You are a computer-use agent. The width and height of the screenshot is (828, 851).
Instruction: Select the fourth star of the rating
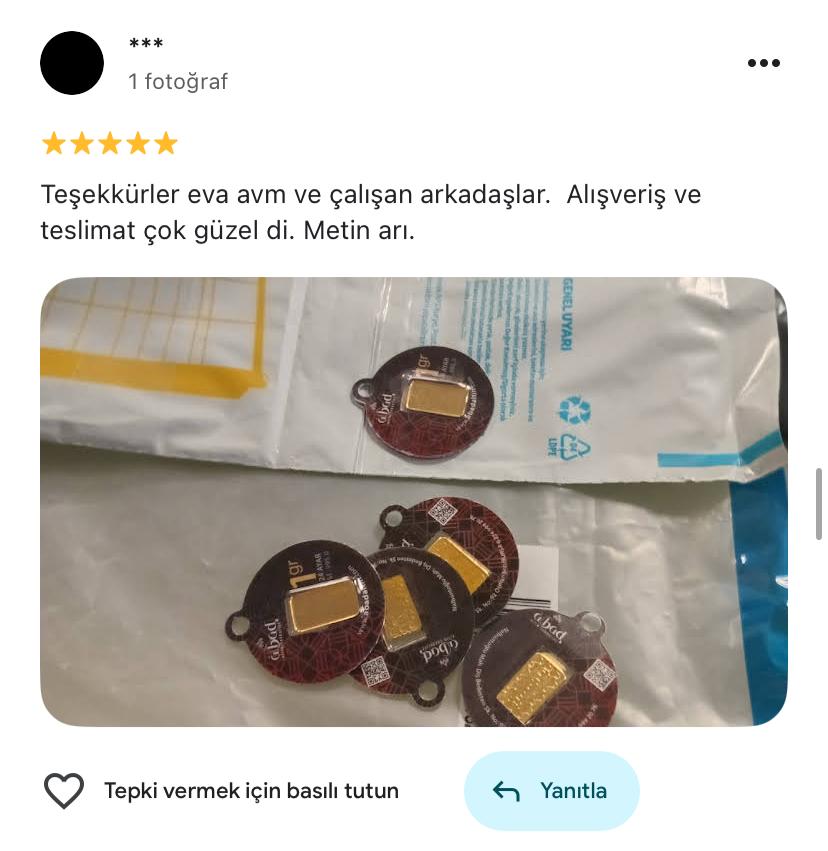coord(137,143)
